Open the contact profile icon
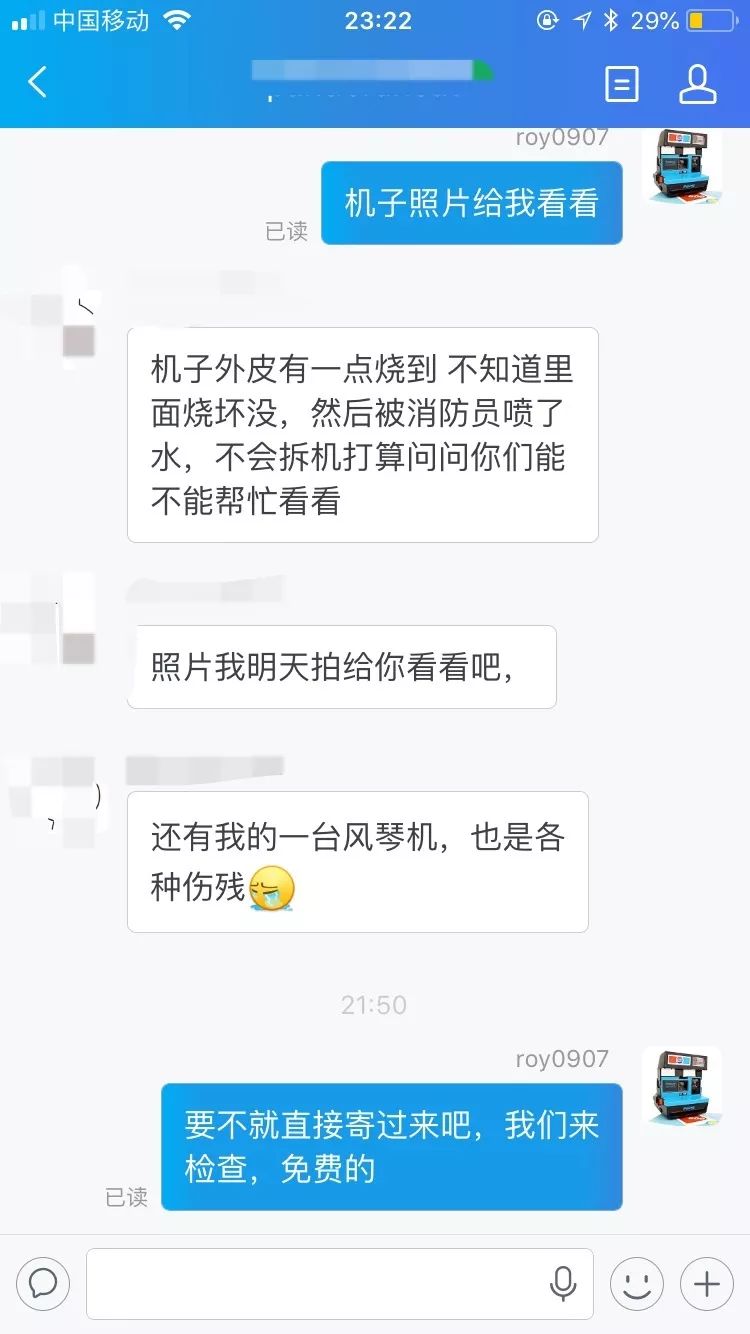750x1334 pixels. tap(697, 84)
